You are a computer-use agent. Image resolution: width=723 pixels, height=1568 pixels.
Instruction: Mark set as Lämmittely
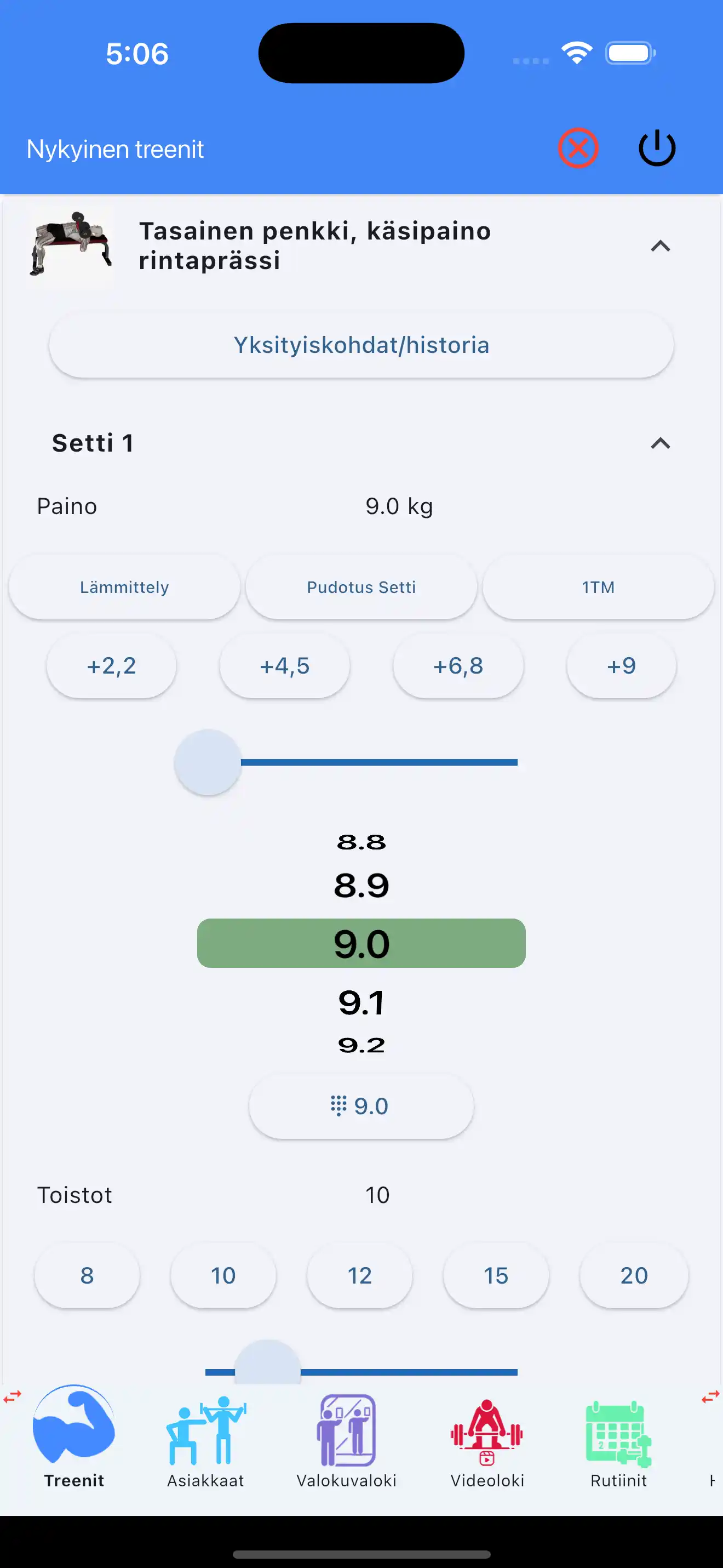click(x=124, y=588)
